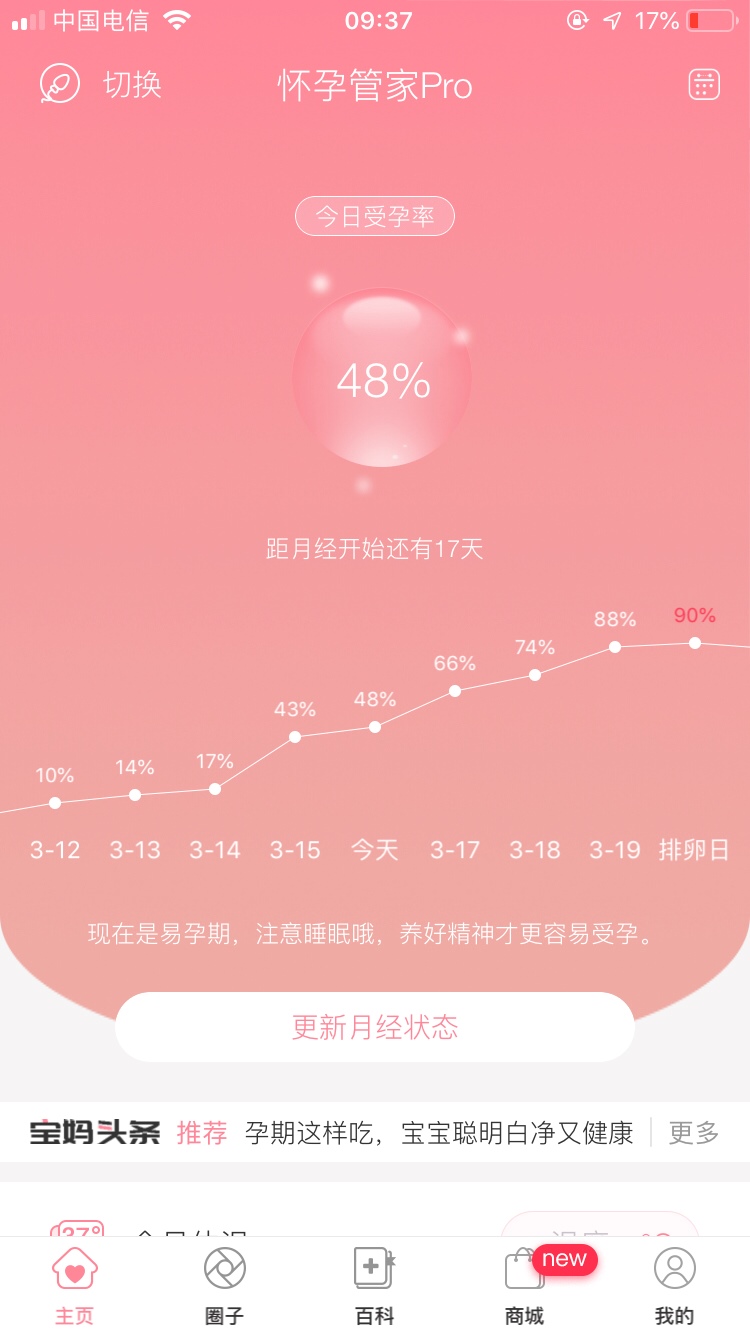Open 孕期这样吃 recommended article
The image size is (750, 1334).
pyautogui.click(x=439, y=1133)
